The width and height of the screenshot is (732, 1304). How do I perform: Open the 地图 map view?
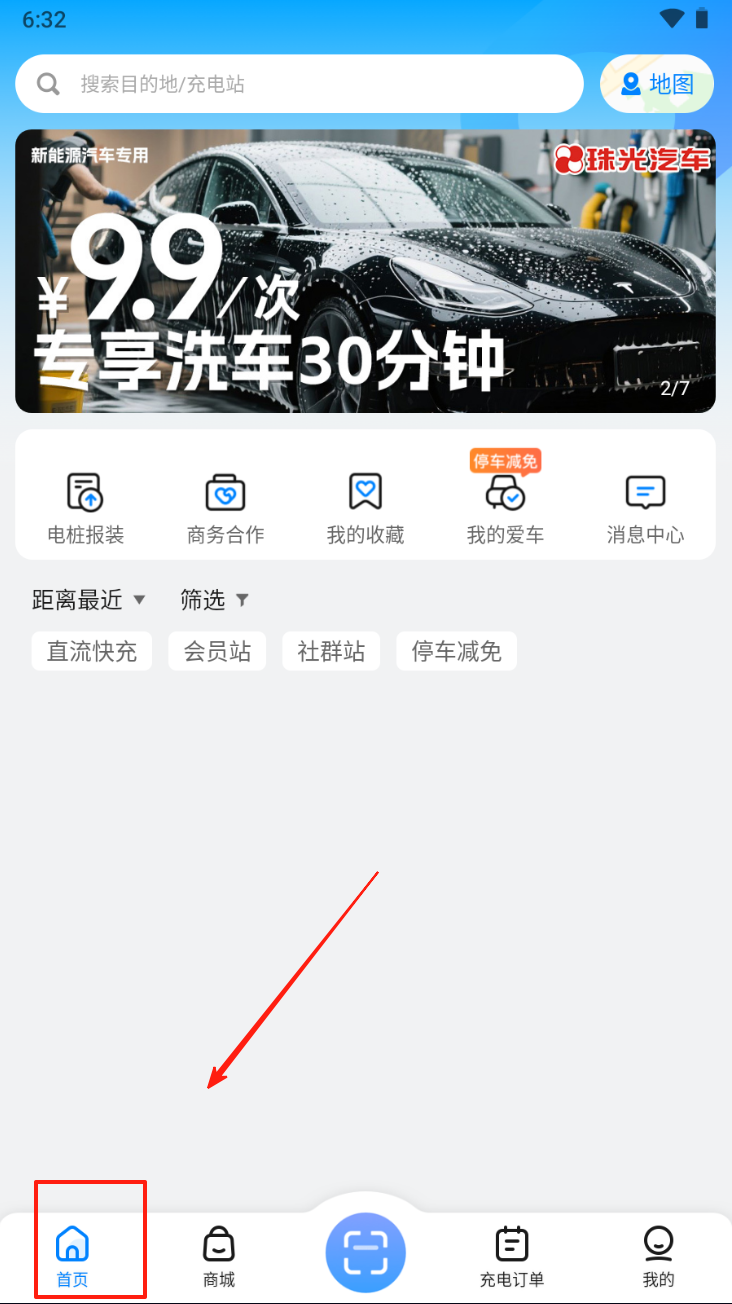pos(657,84)
